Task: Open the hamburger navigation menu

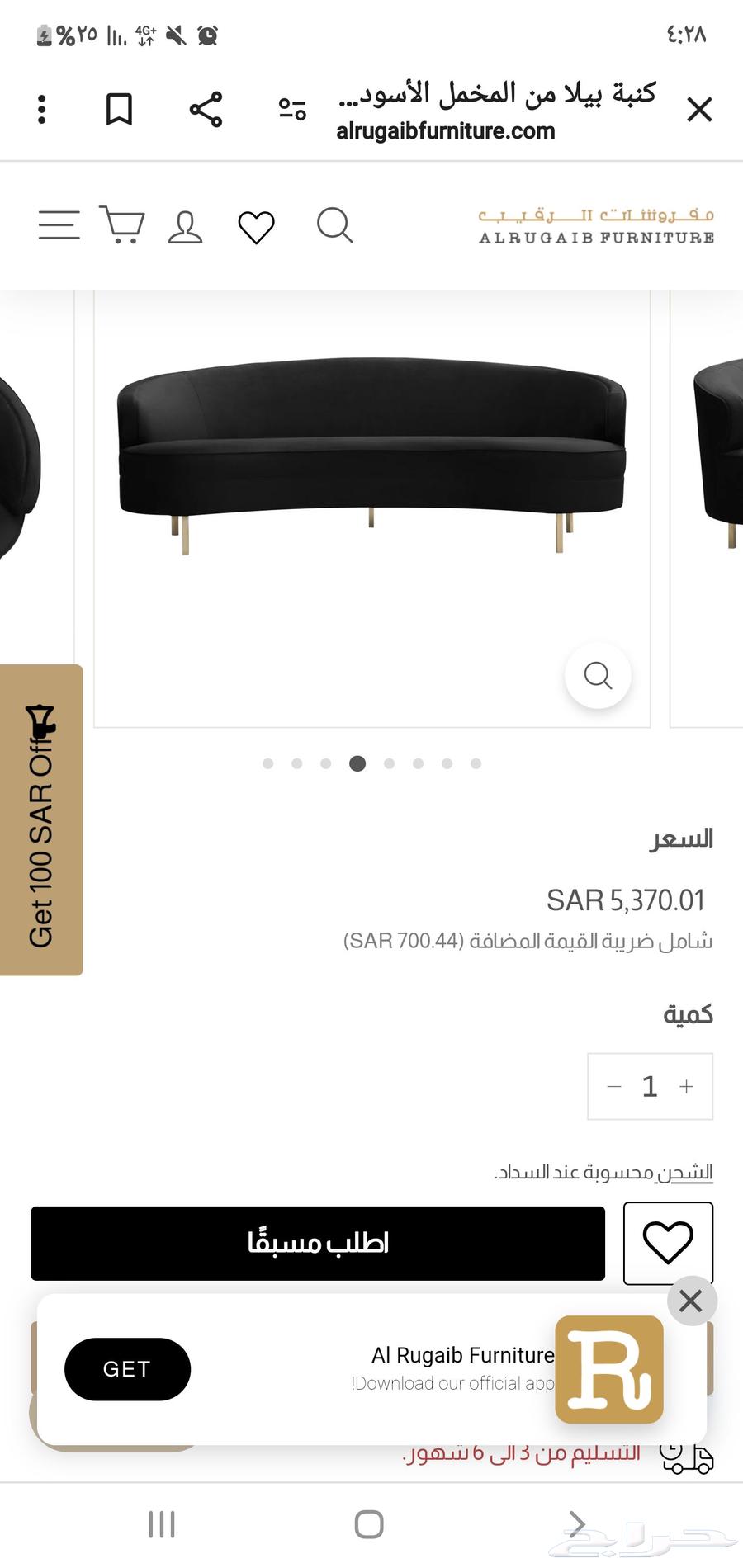Action: coord(58,224)
